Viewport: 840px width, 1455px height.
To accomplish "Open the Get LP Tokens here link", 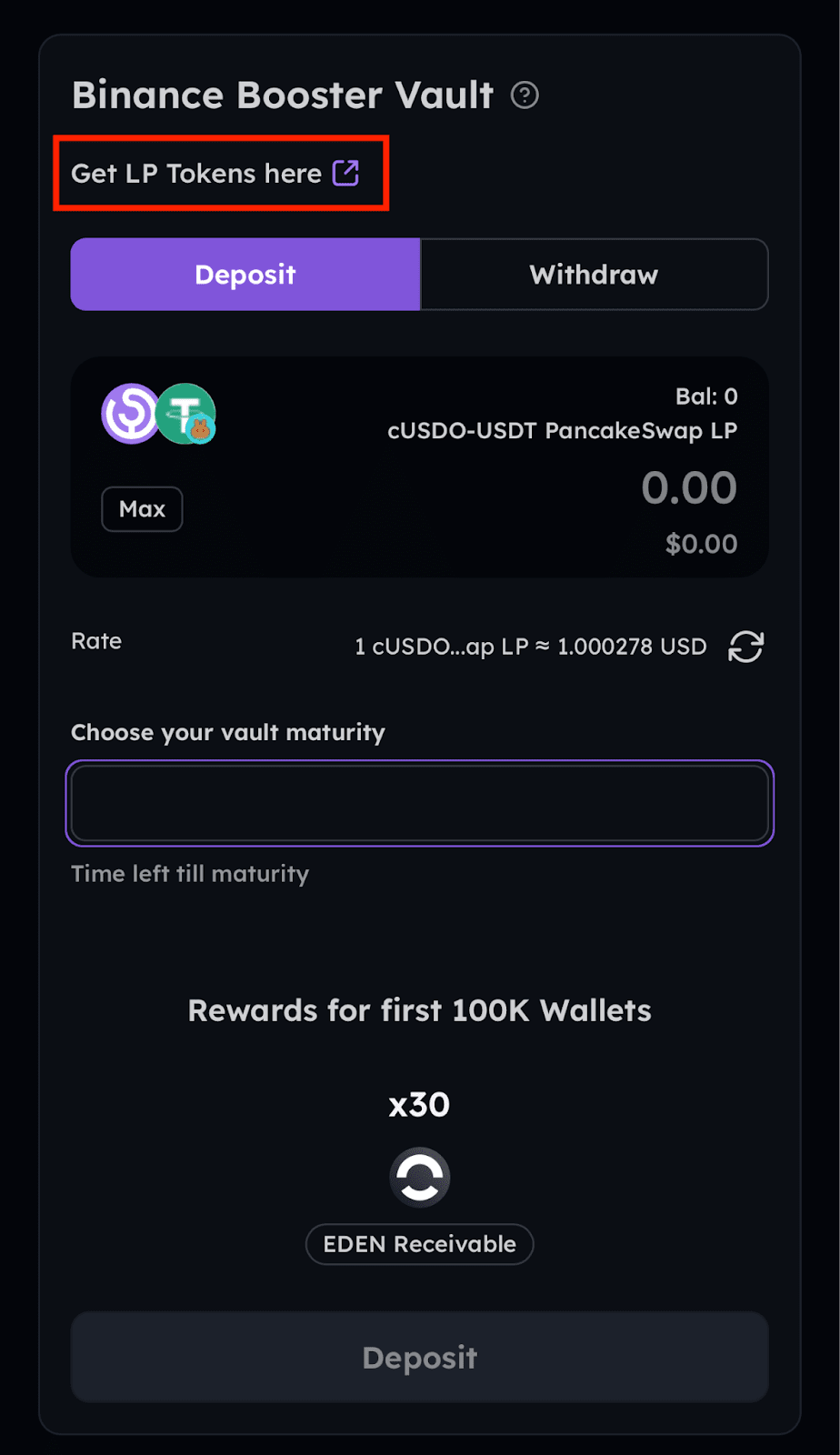I will point(215,173).
